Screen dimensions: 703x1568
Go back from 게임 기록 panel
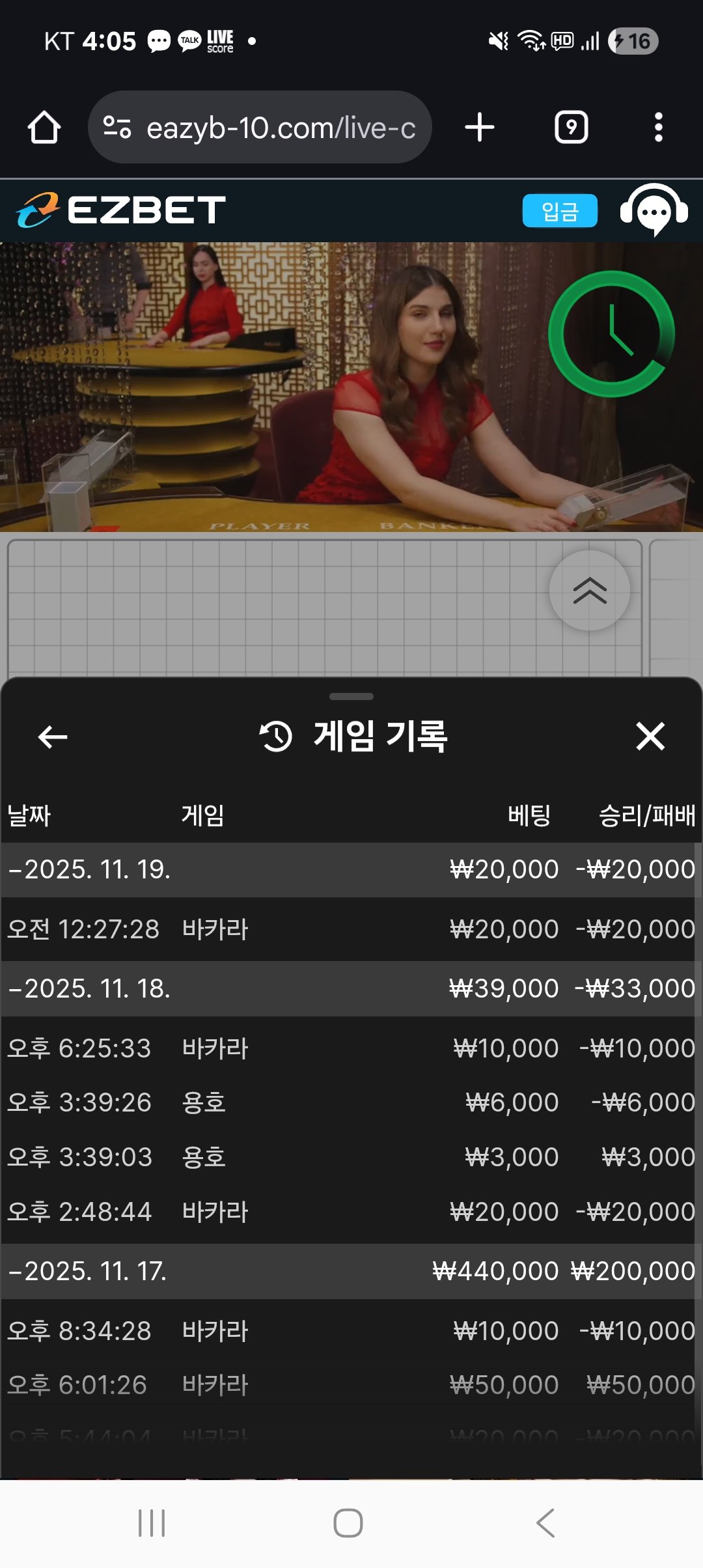53,736
